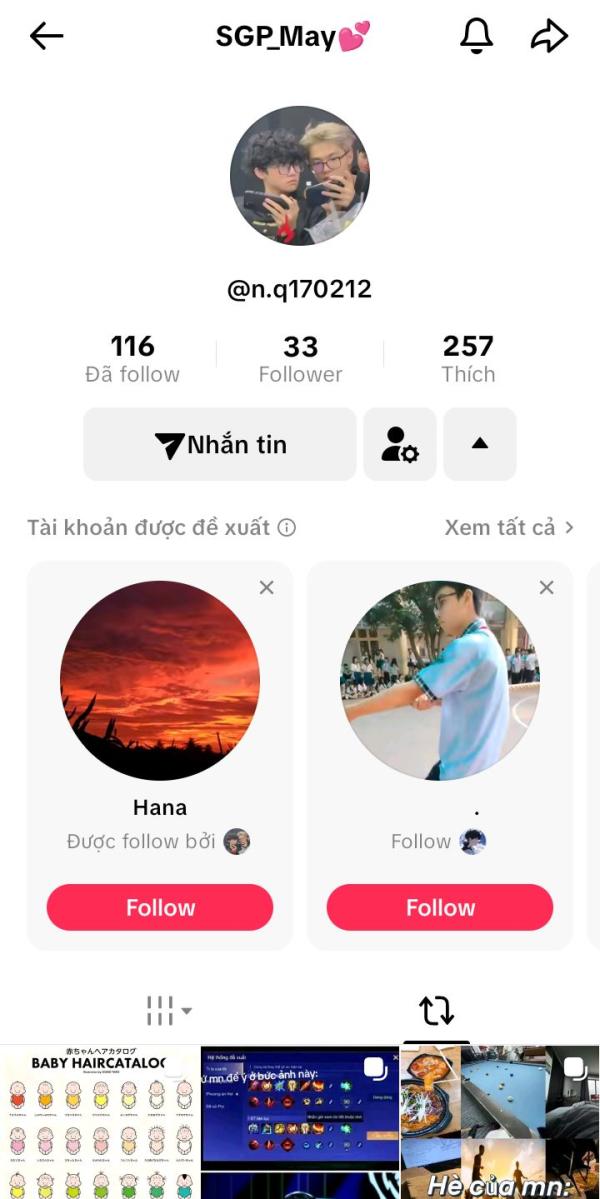Open Xem tất cả suggested accounts
The height and width of the screenshot is (1199, 600).
click(x=509, y=527)
